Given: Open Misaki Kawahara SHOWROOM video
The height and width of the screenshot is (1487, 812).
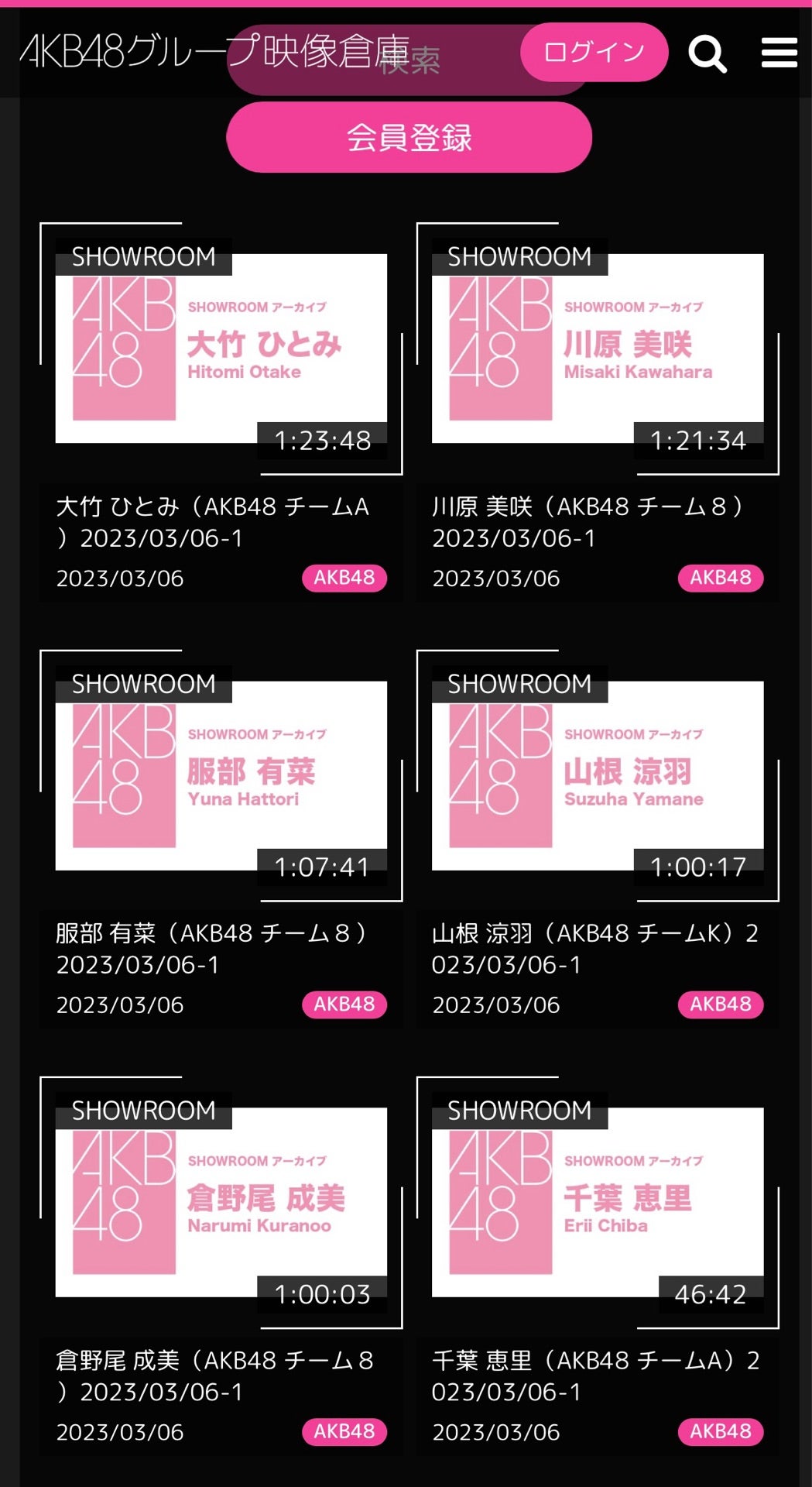Looking at the screenshot, I should 598,349.
